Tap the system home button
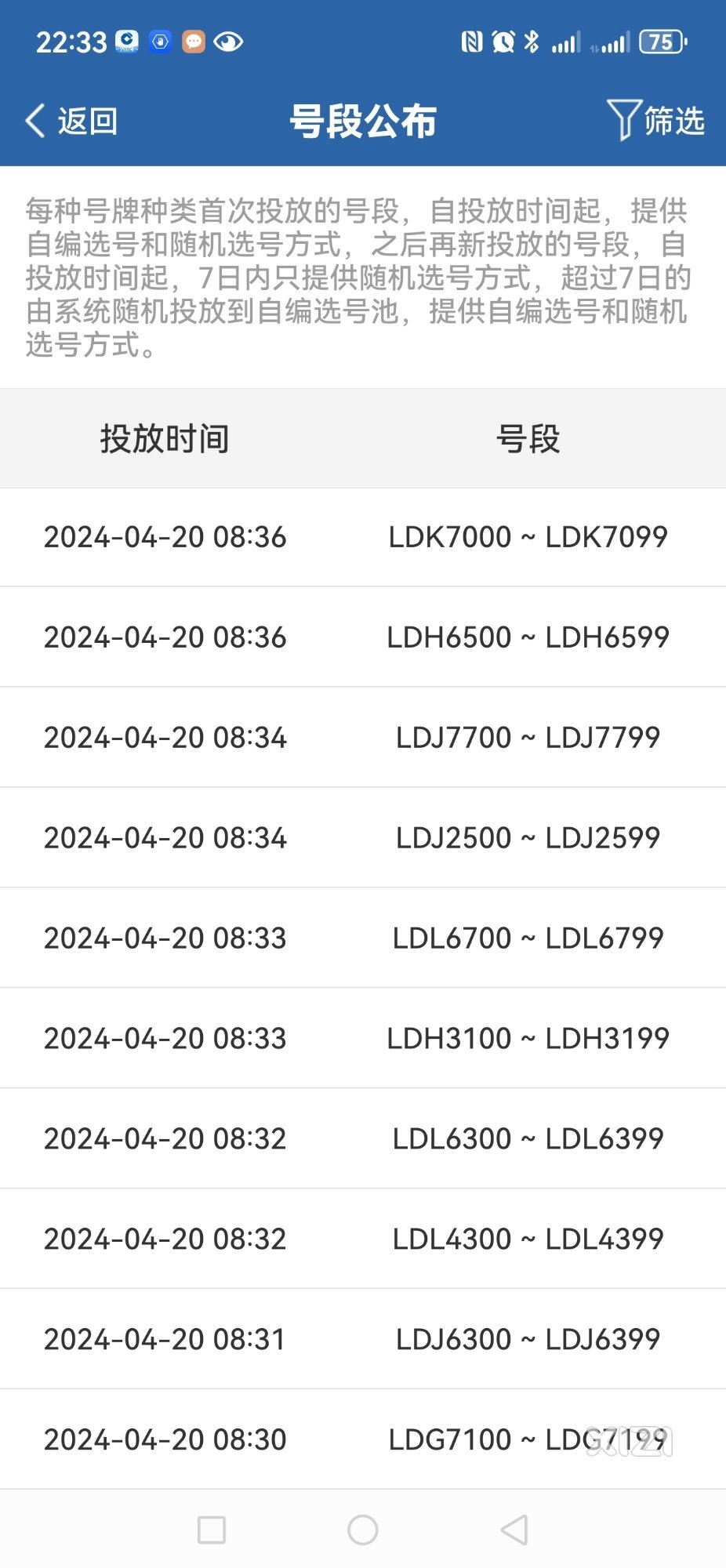Image resolution: width=726 pixels, height=1568 pixels. tap(363, 1529)
